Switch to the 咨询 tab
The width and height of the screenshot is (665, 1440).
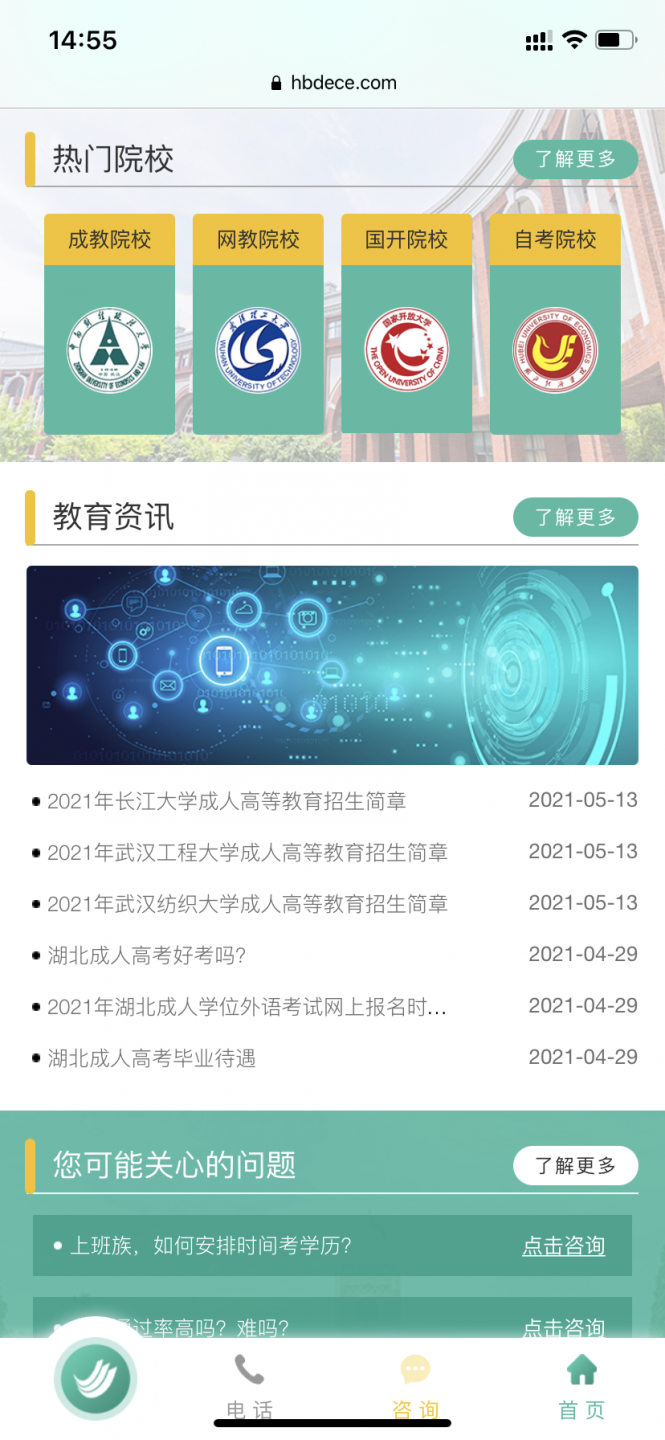click(415, 1385)
